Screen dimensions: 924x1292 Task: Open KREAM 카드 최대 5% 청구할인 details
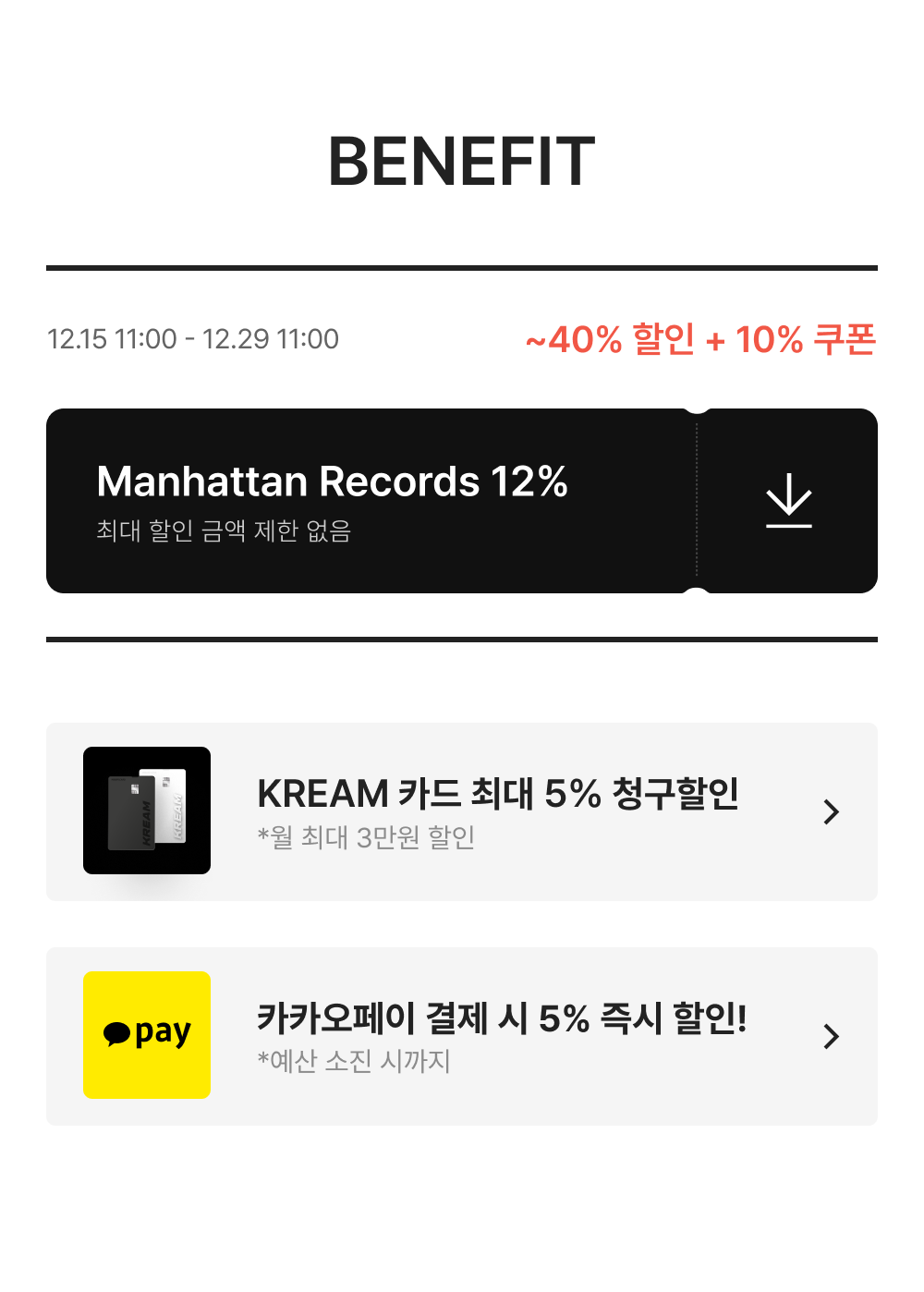(462, 811)
